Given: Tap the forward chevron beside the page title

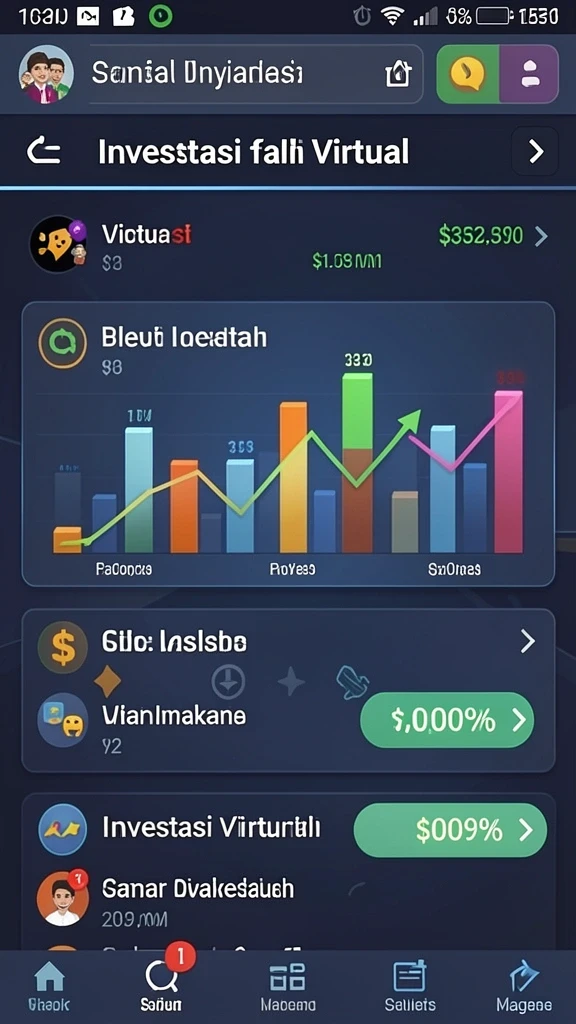Looking at the screenshot, I should coord(536,152).
